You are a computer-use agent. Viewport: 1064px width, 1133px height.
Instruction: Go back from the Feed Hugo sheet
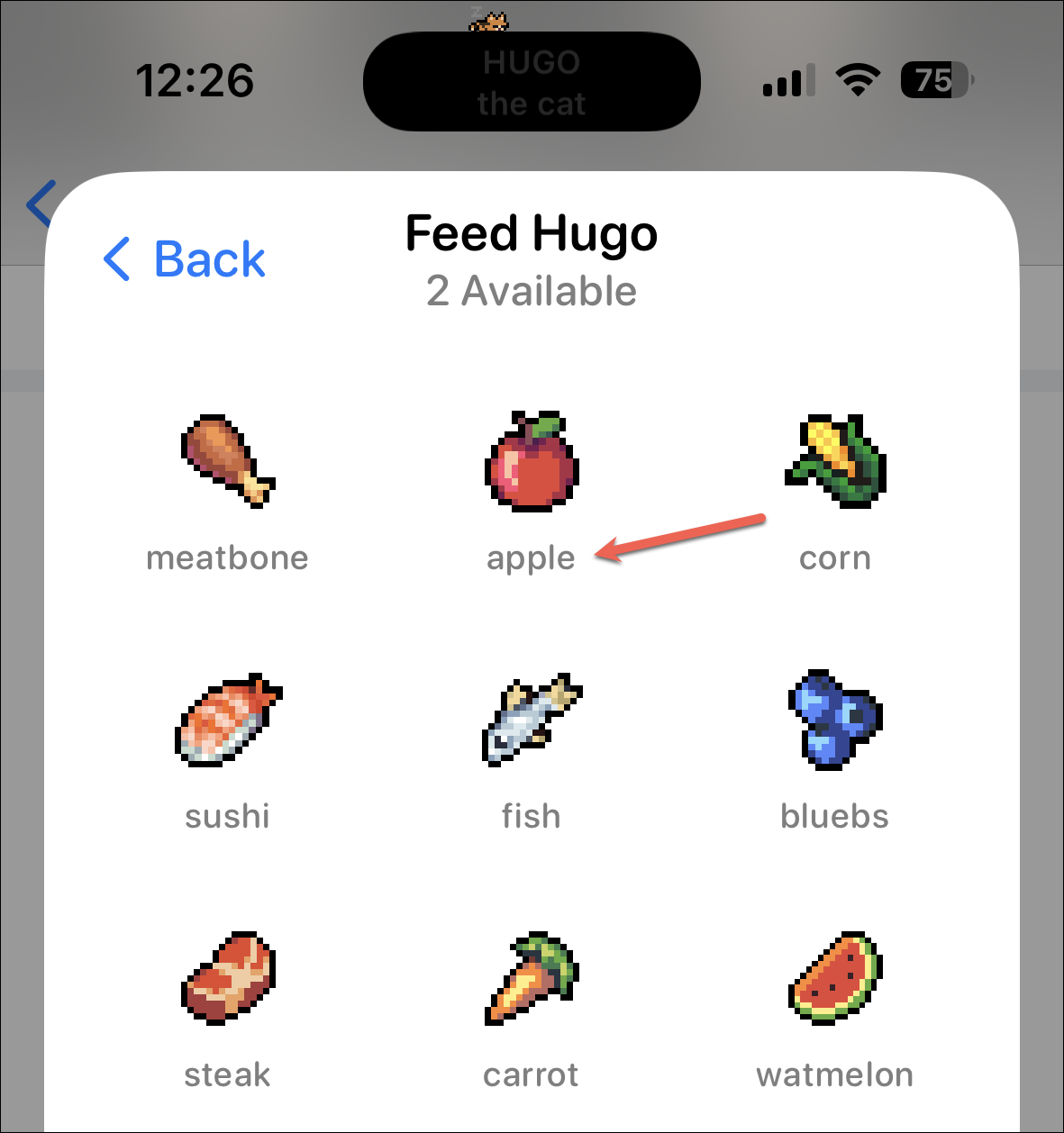185,259
